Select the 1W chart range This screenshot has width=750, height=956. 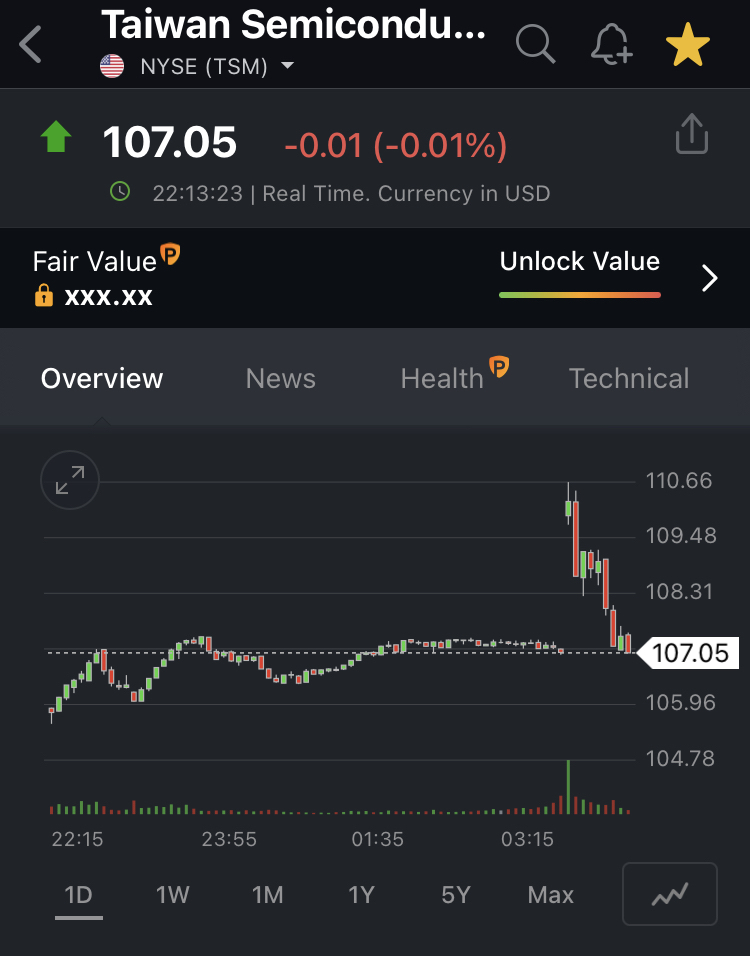pyautogui.click(x=172, y=894)
